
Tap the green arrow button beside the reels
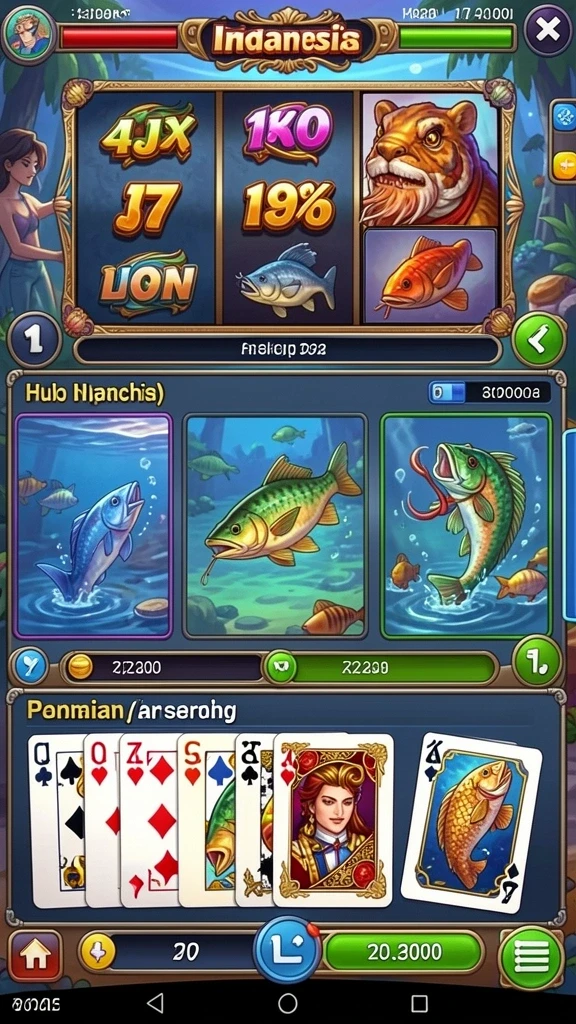539,340
